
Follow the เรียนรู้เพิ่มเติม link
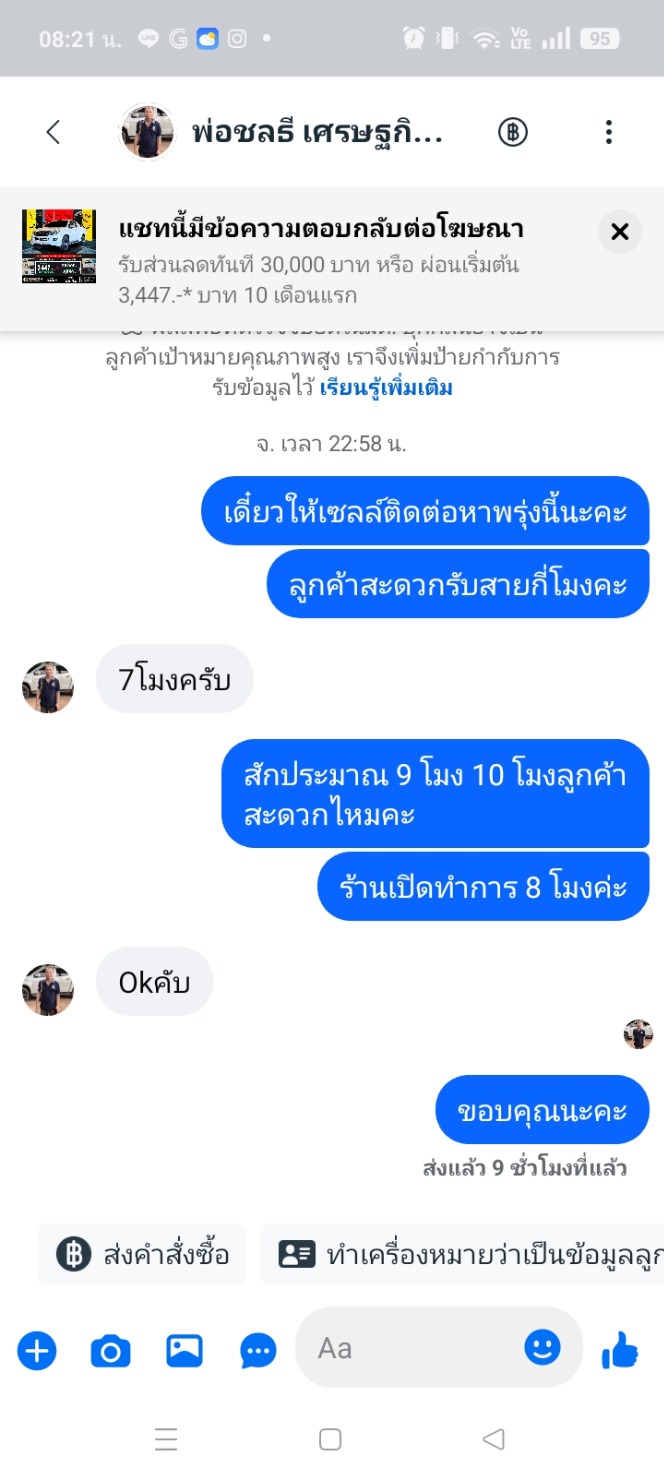coord(386,388)
